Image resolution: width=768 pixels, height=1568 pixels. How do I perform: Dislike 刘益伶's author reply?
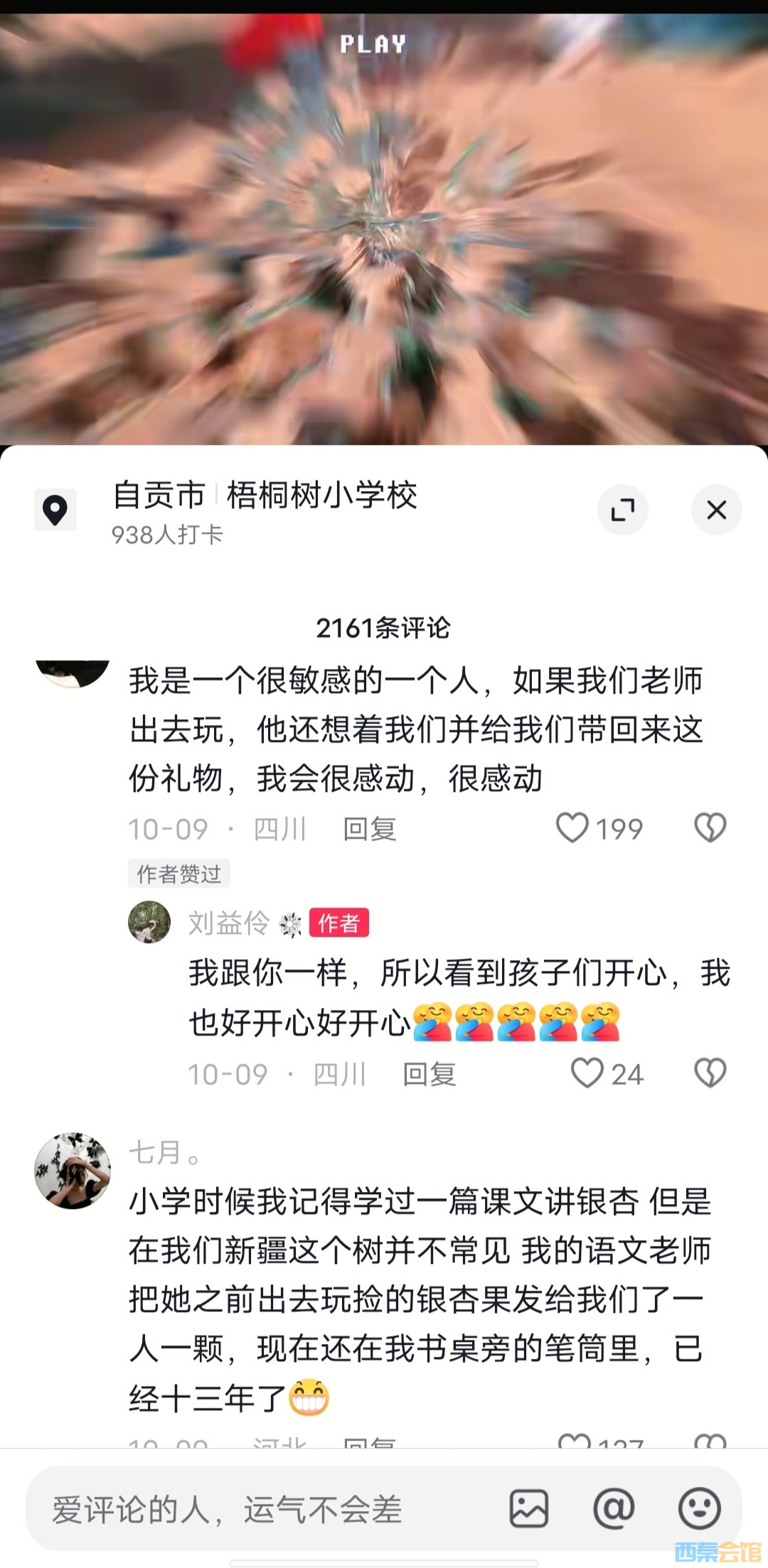click(x=710, y=1073)
